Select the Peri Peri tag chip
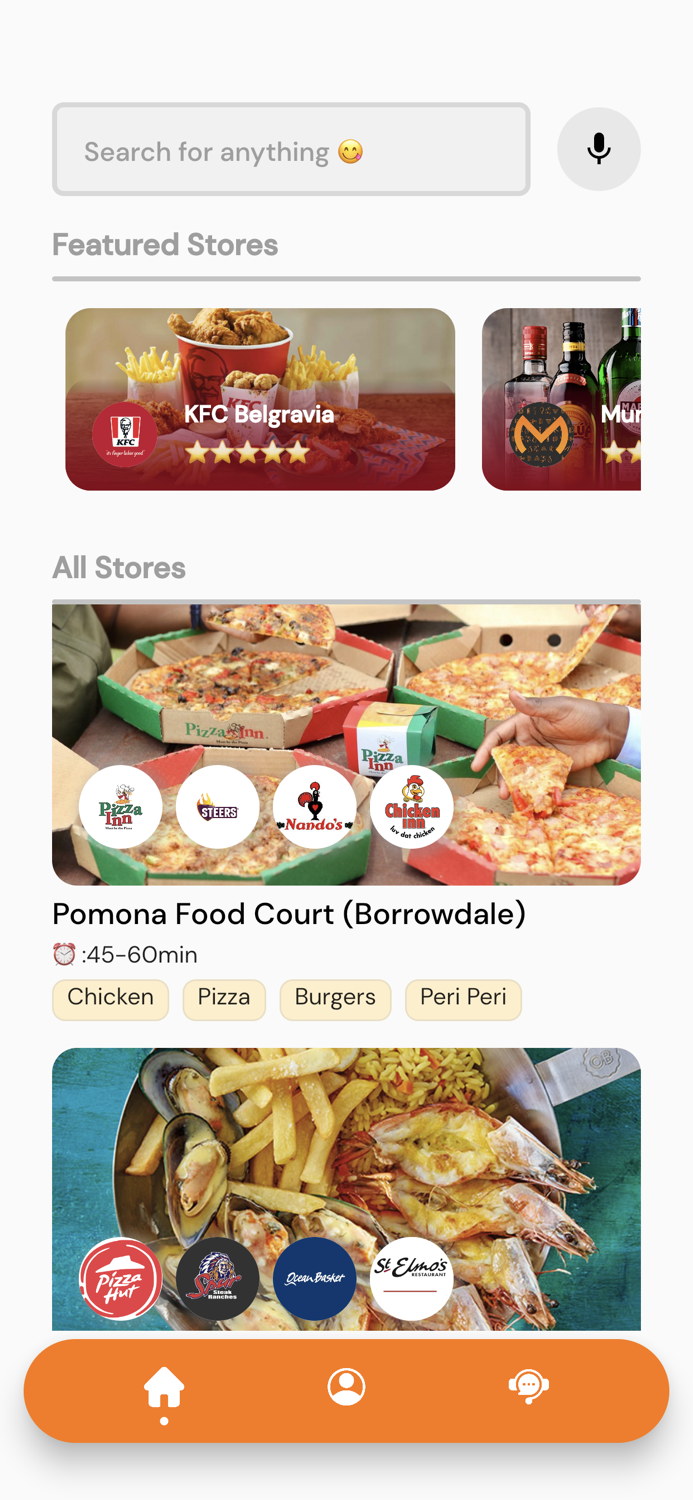Viewport: 693px width, 1500px height. pos(463,998)
